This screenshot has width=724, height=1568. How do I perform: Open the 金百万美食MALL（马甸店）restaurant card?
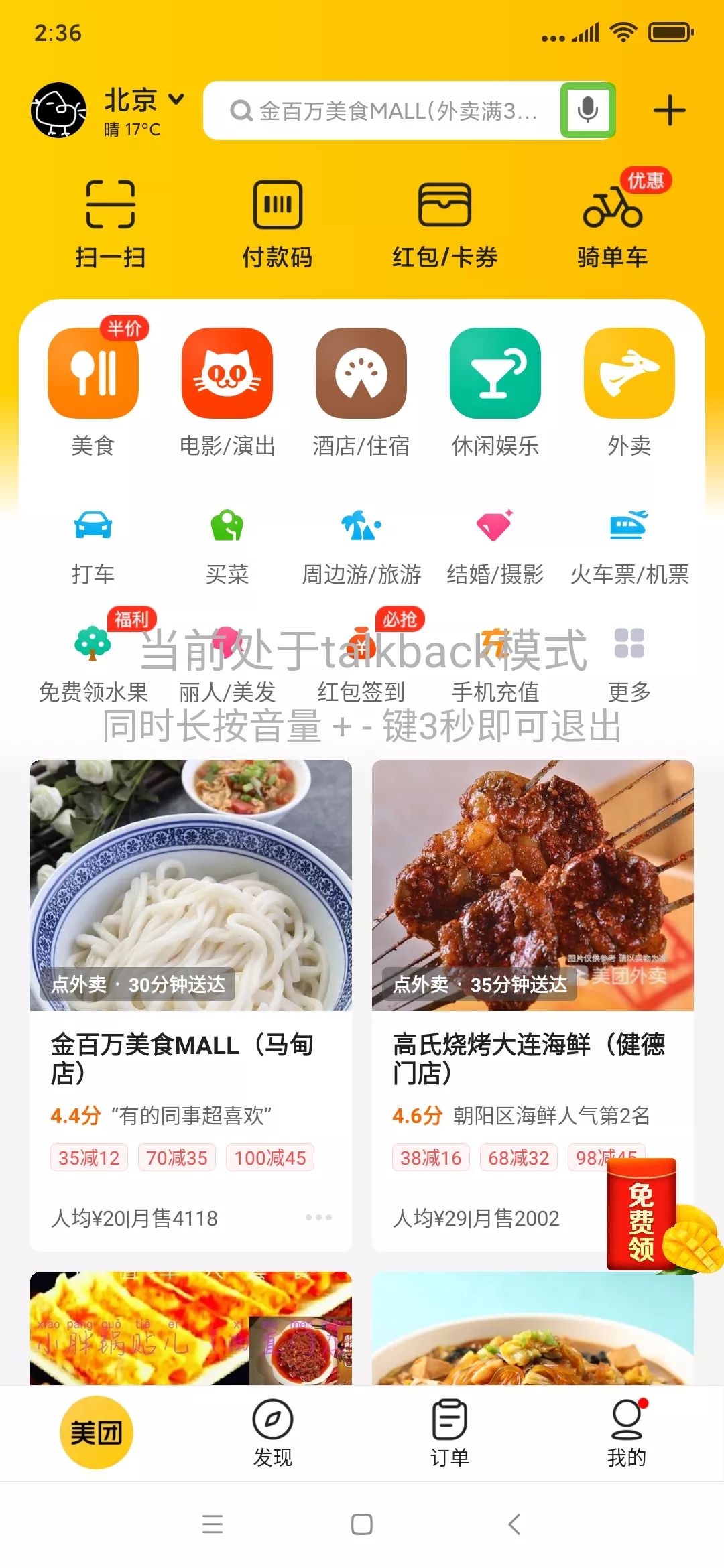(191, 1005)
